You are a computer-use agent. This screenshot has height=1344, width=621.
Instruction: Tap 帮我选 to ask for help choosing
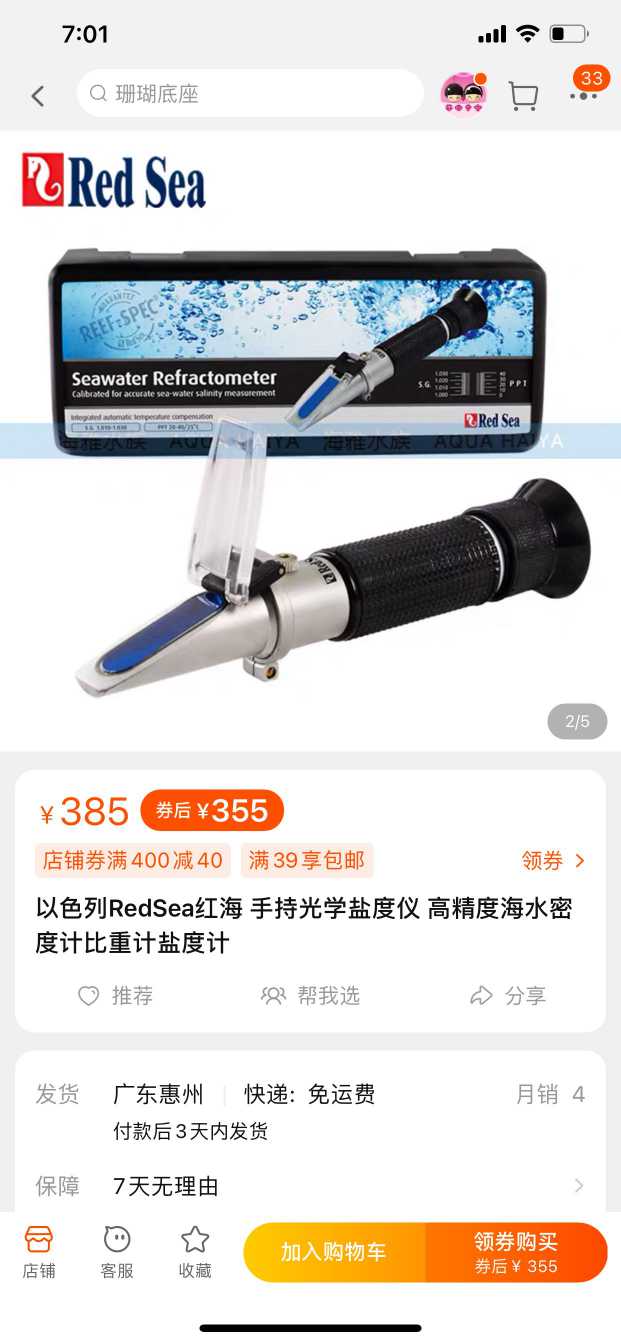tap(310, 996)
